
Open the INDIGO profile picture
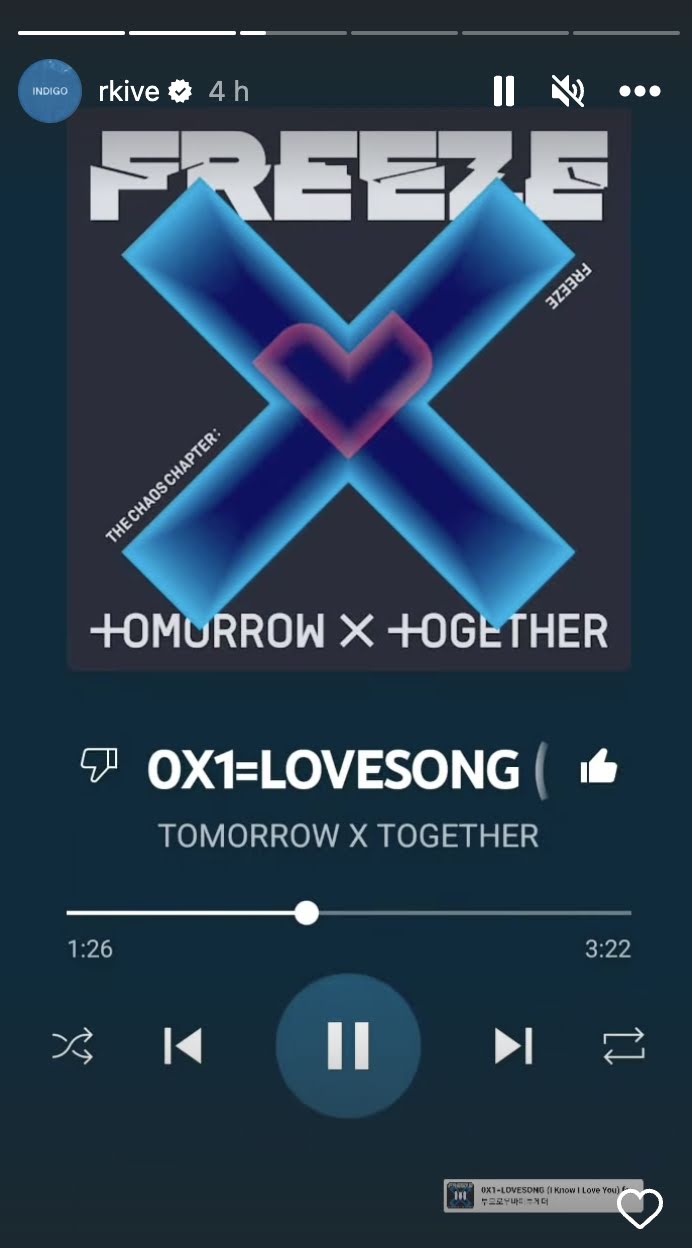[50, 91]
